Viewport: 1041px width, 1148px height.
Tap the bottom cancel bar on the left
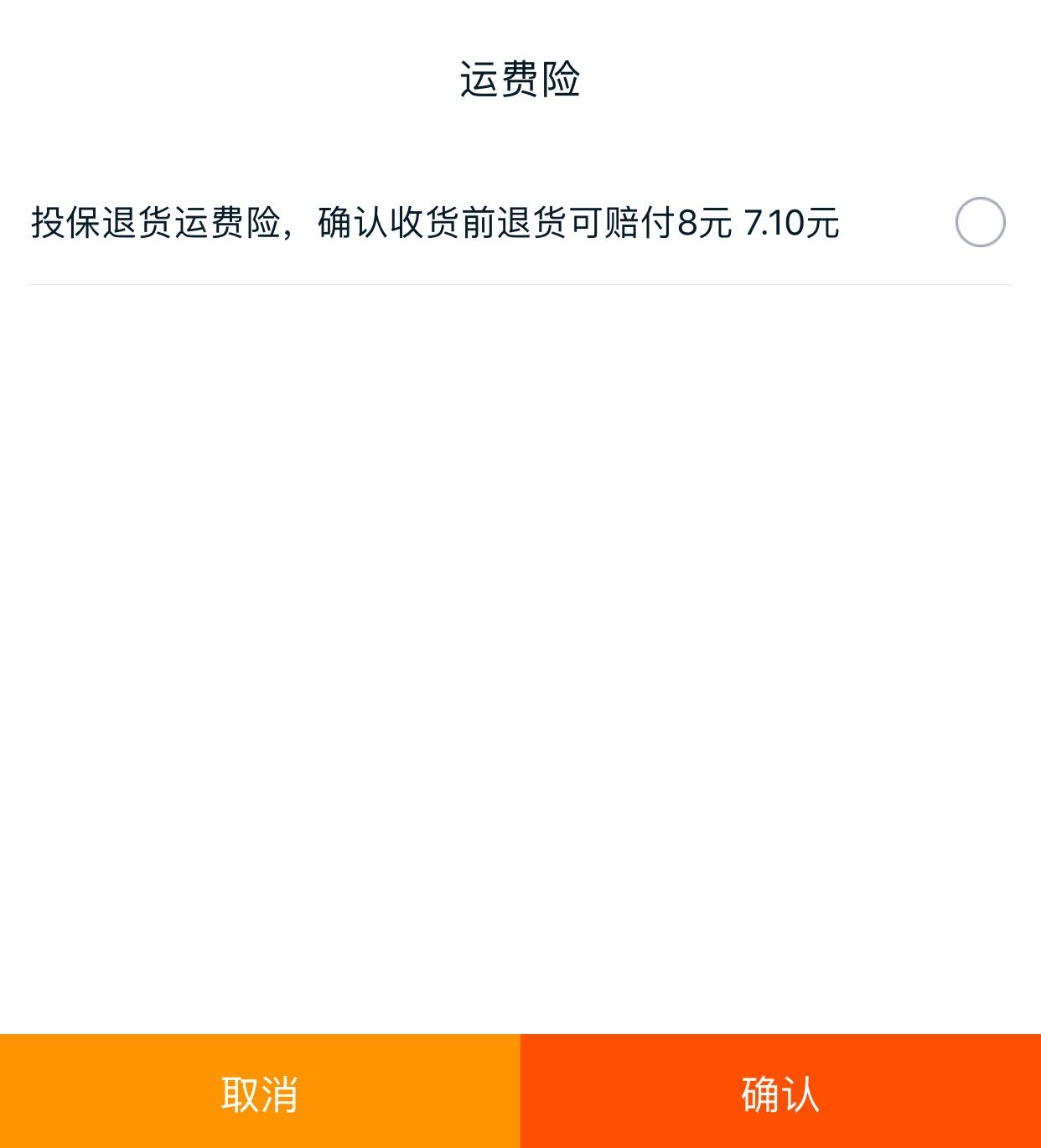pos(260,1093)
